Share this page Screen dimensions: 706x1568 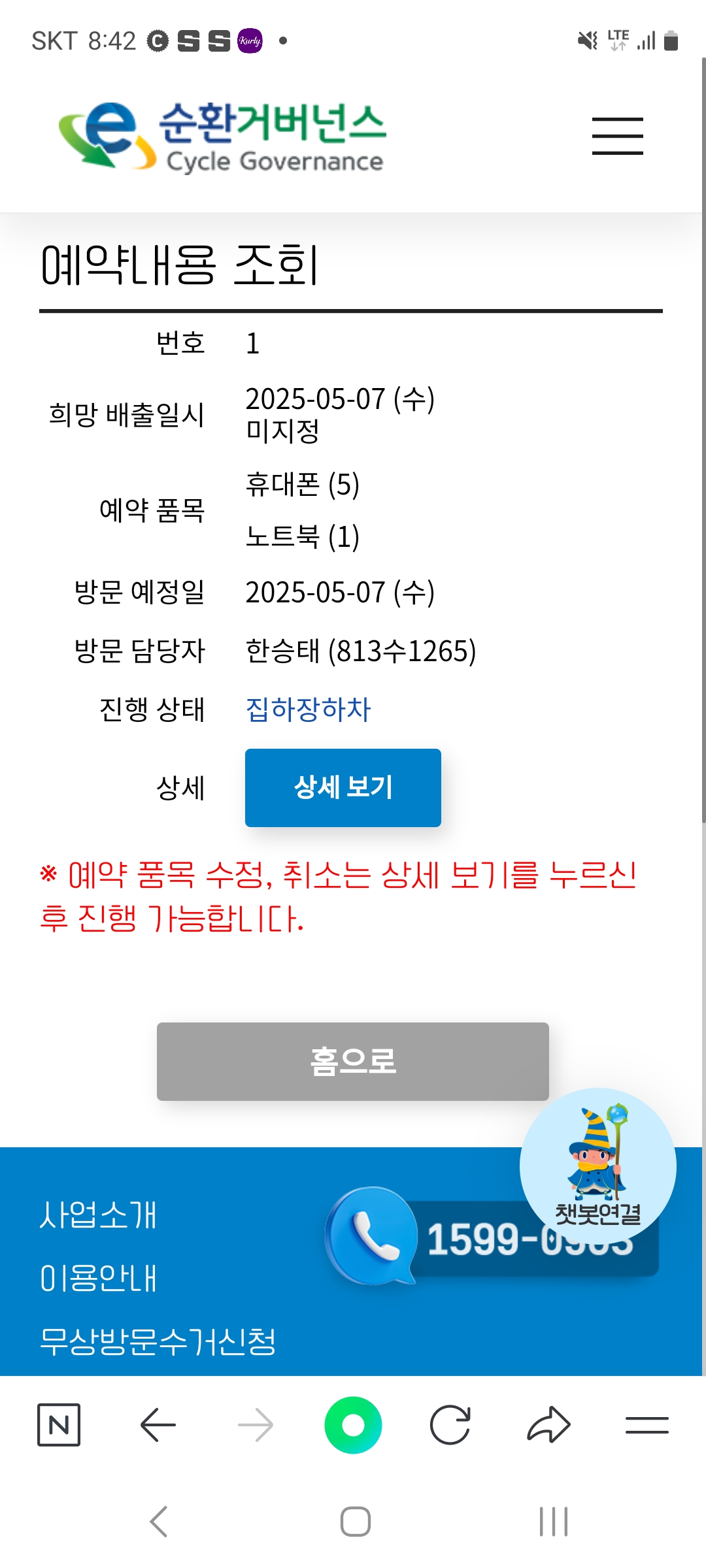coord(548,1424)
